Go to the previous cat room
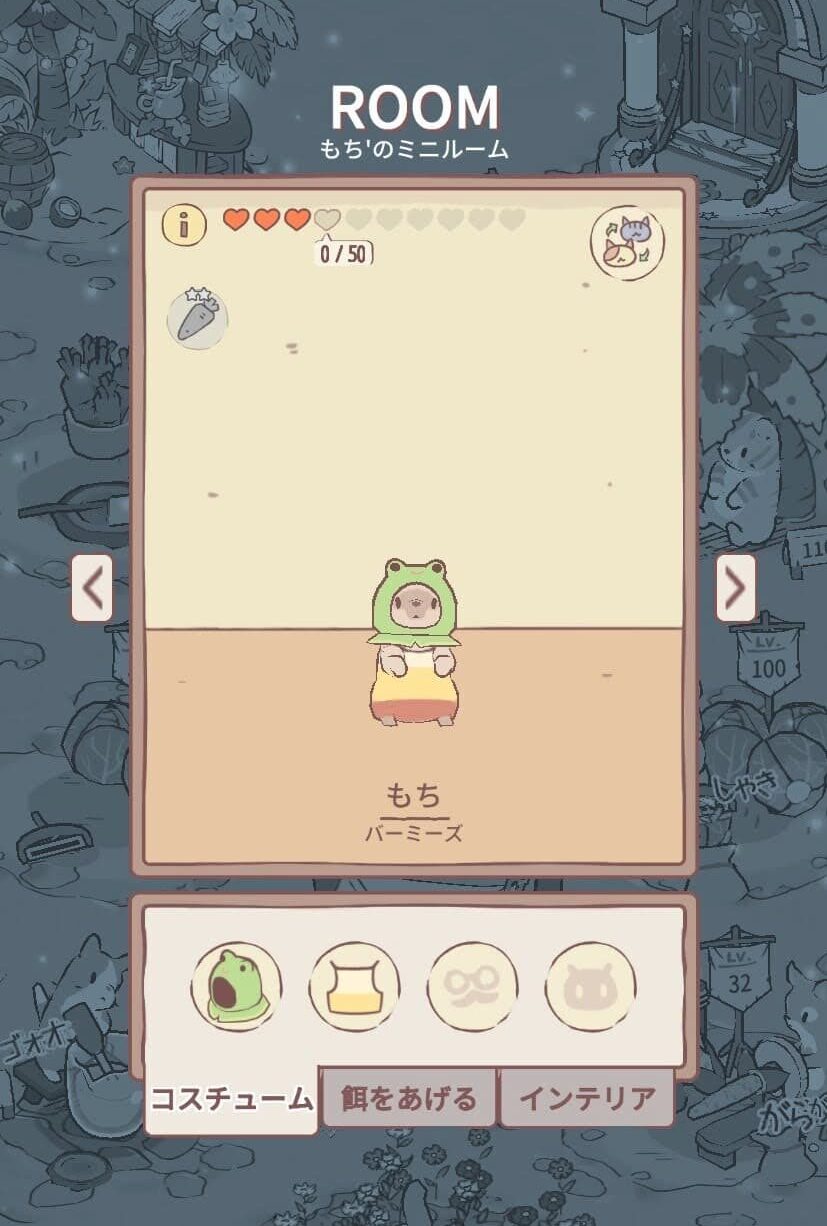This screenshot has width=827, height=1226. (x=92, y=589)
